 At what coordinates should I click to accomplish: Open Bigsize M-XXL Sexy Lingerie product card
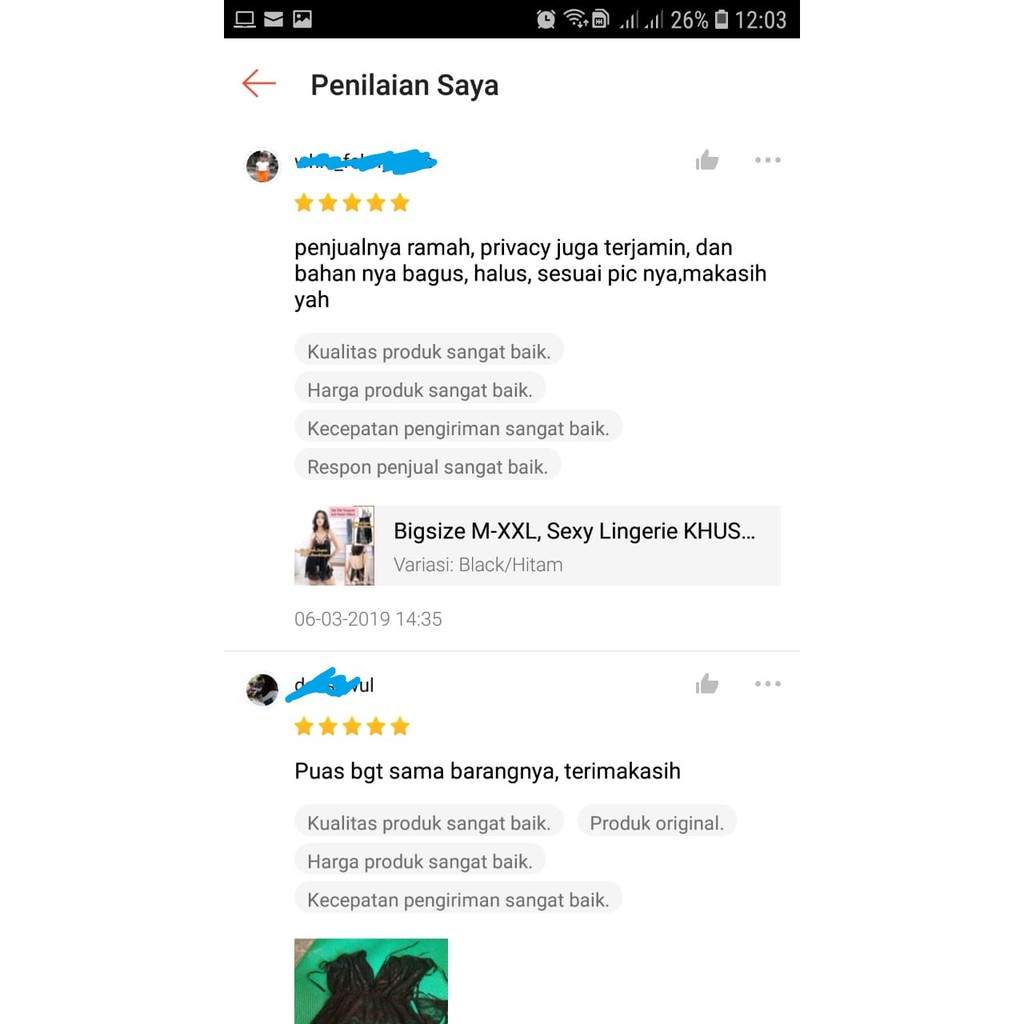537,545
